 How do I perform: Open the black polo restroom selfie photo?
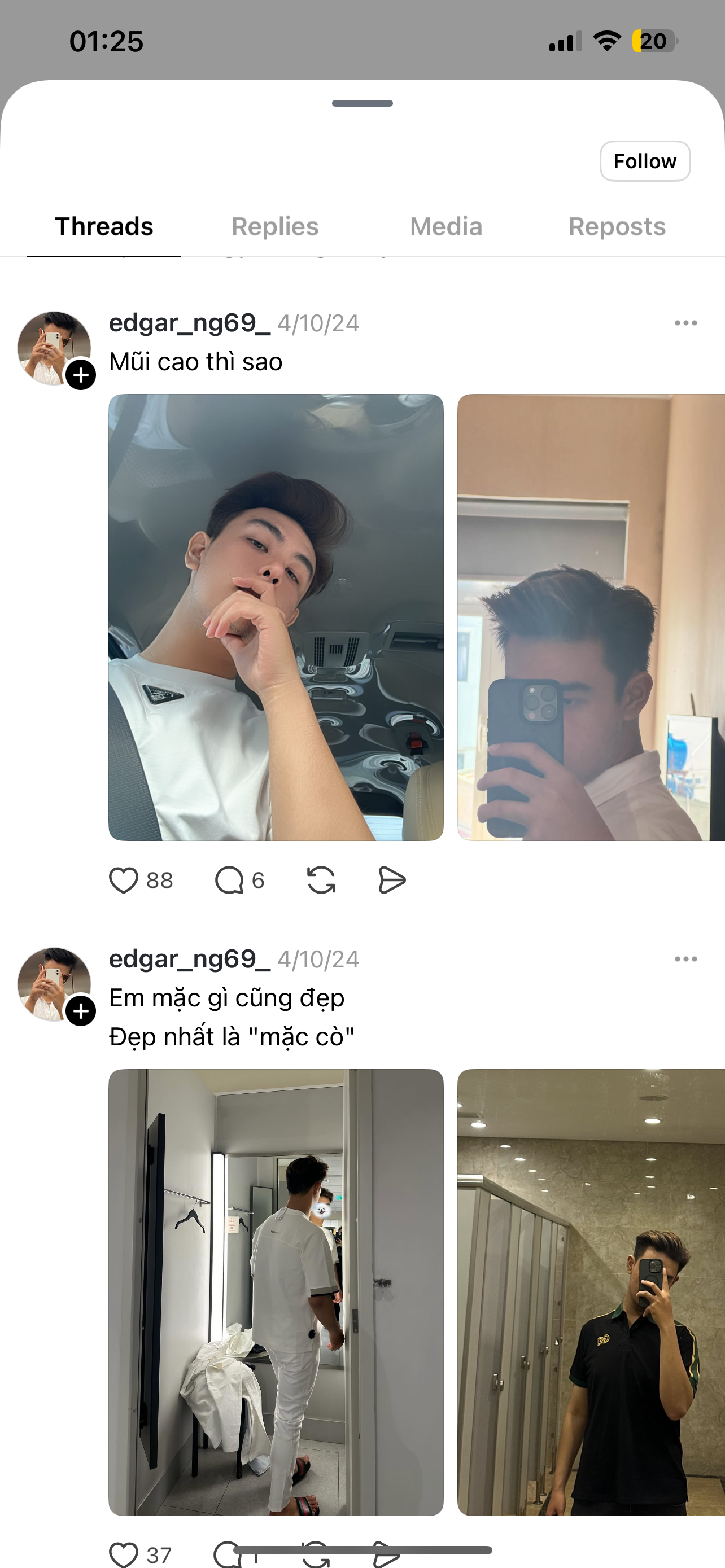click(x=591, y=1291)
